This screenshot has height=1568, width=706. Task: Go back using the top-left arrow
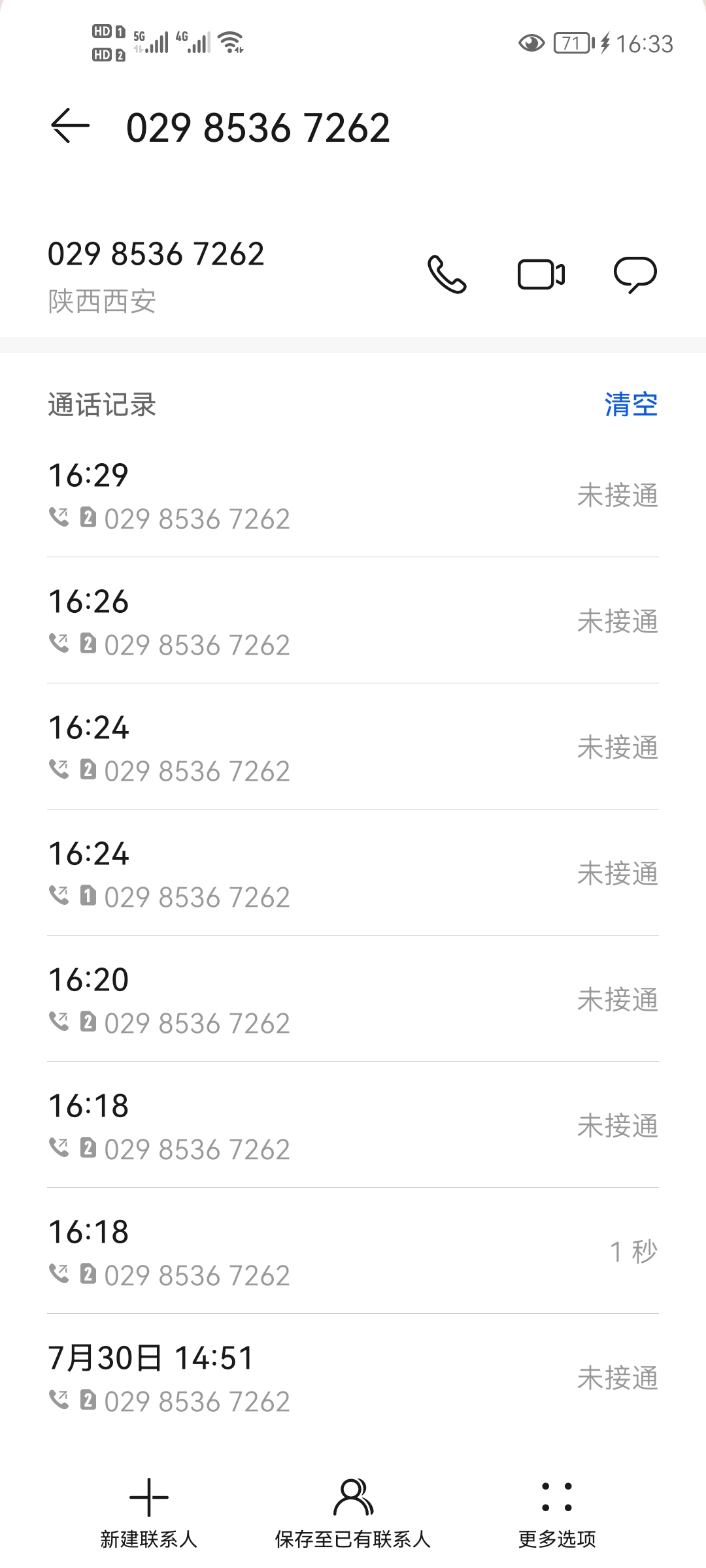70,126
